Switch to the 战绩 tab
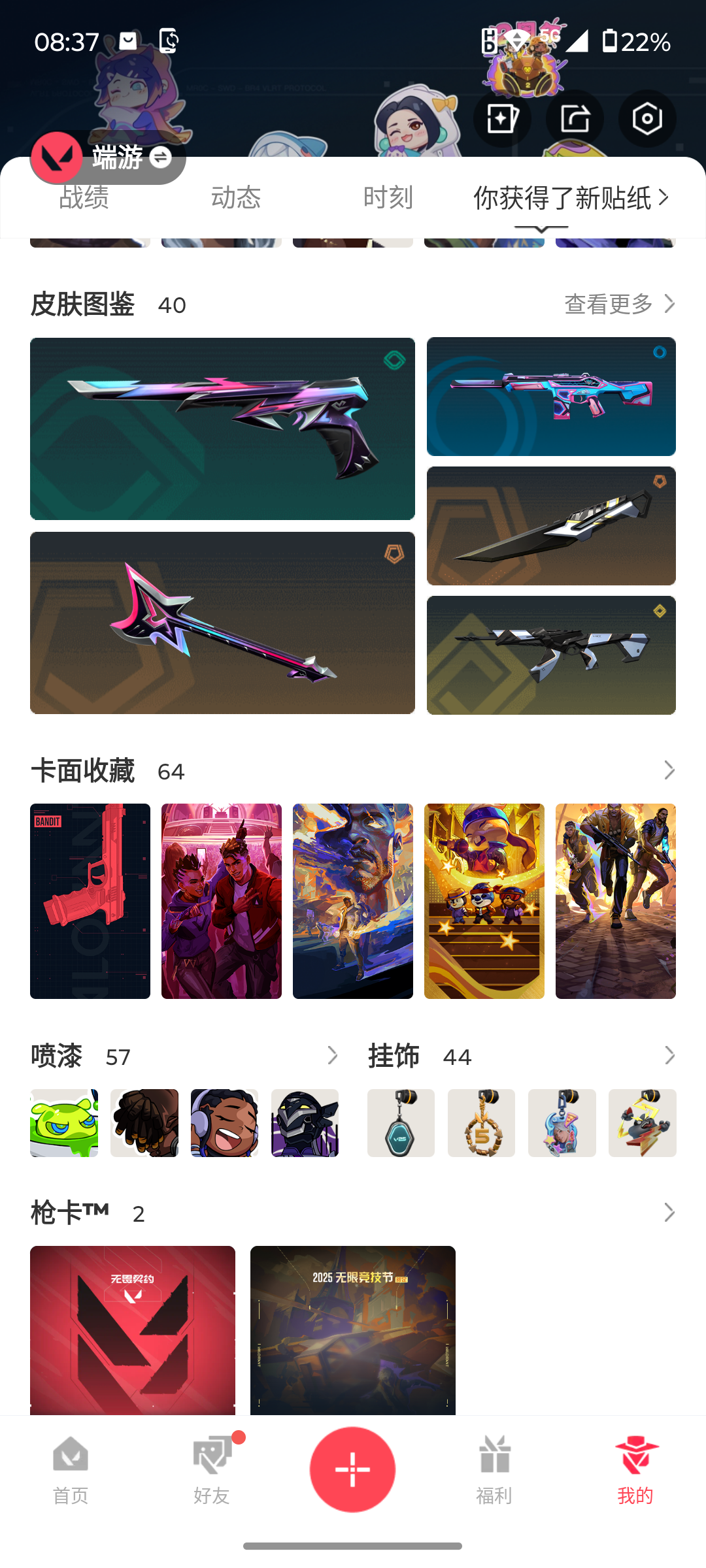Screen dimensions: 706x1568 click(84, 197)
